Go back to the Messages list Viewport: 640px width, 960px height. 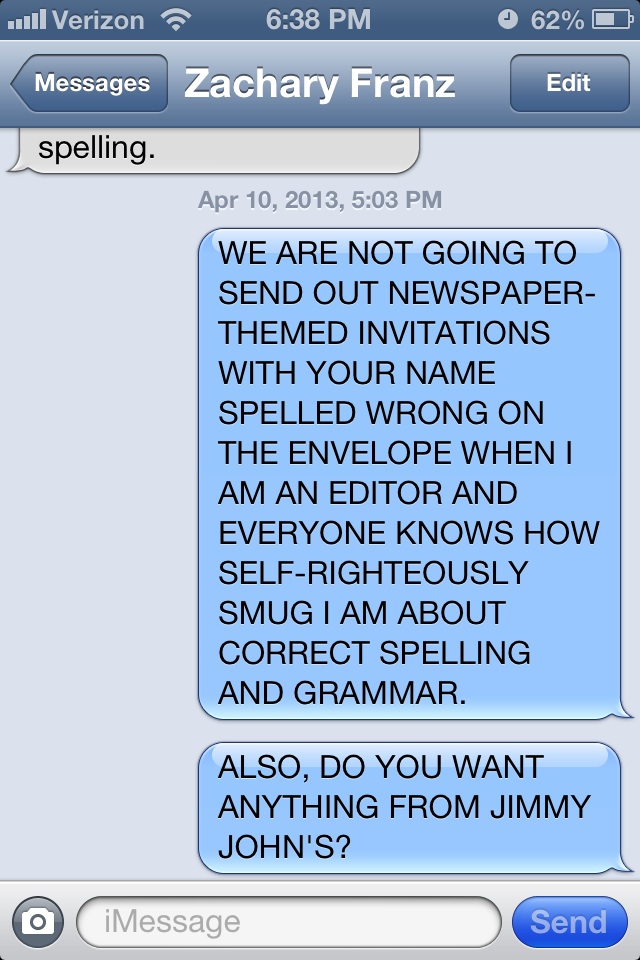(x=89, y=83)
